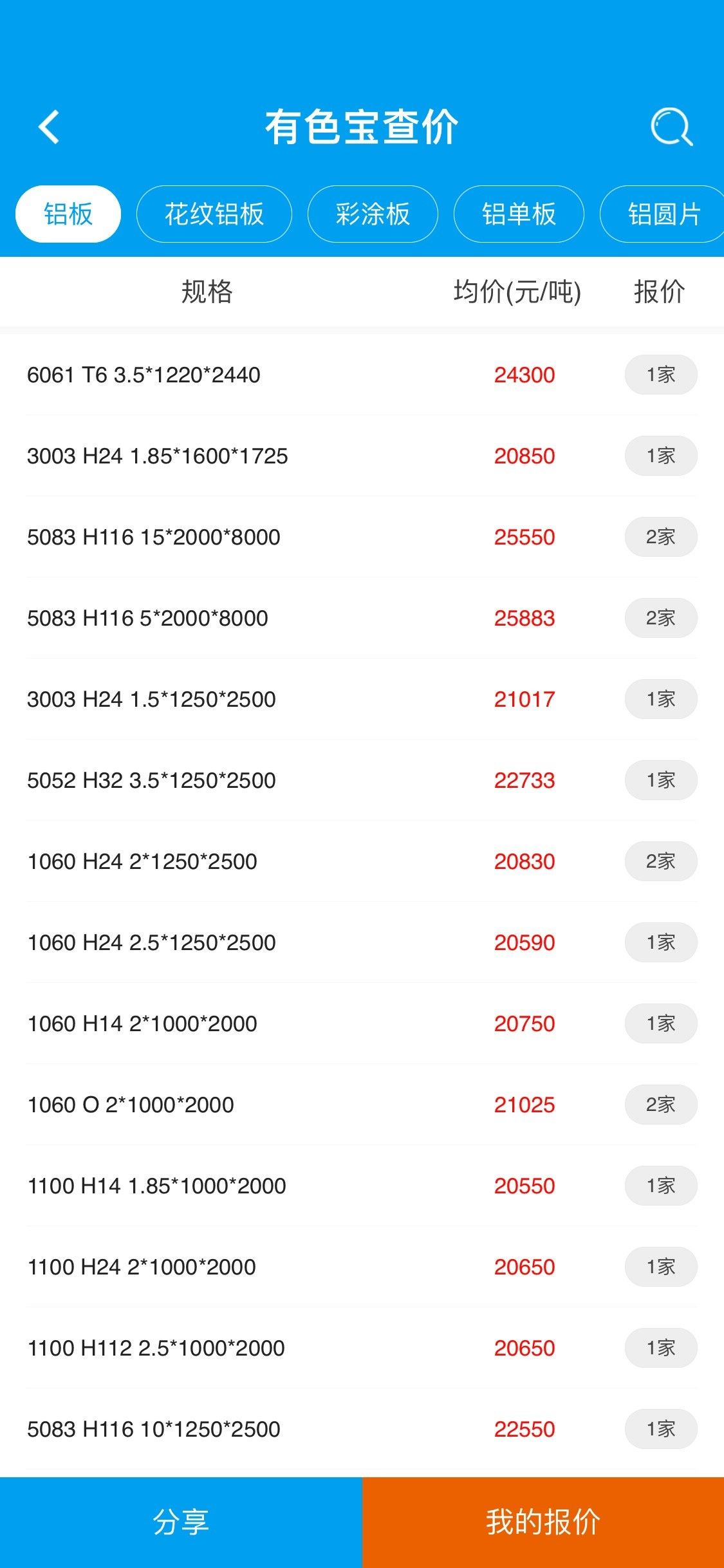This screenshot has height=1568, width=724.
Task: Open the 3003 H24 1.5*1250*2500 entry
Action: click(x=362, y=699)
